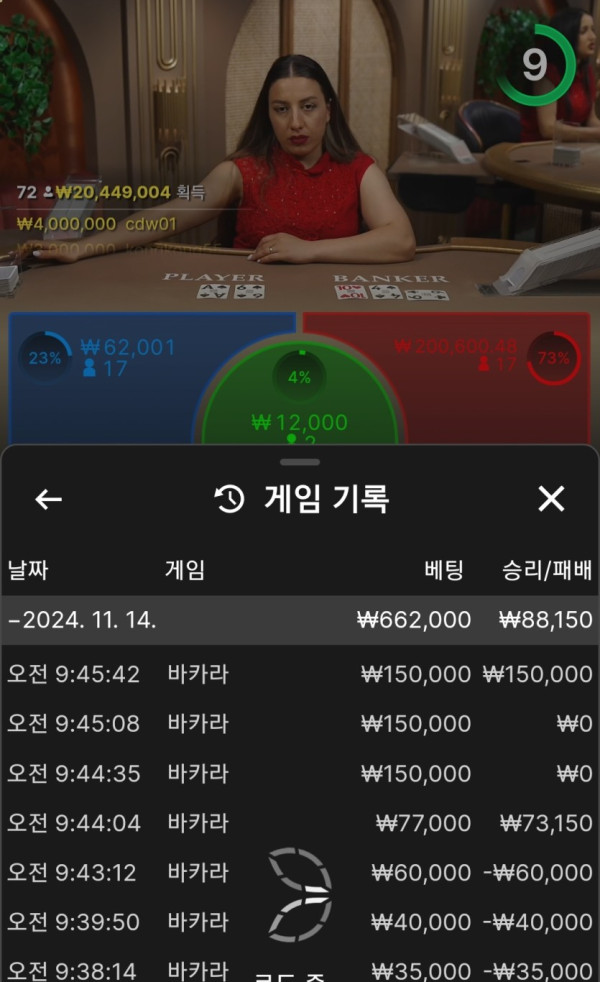Open the 오전 9:39:50 baccarat record
Viewport: 600px width, 982px height.
click(300, 921)
